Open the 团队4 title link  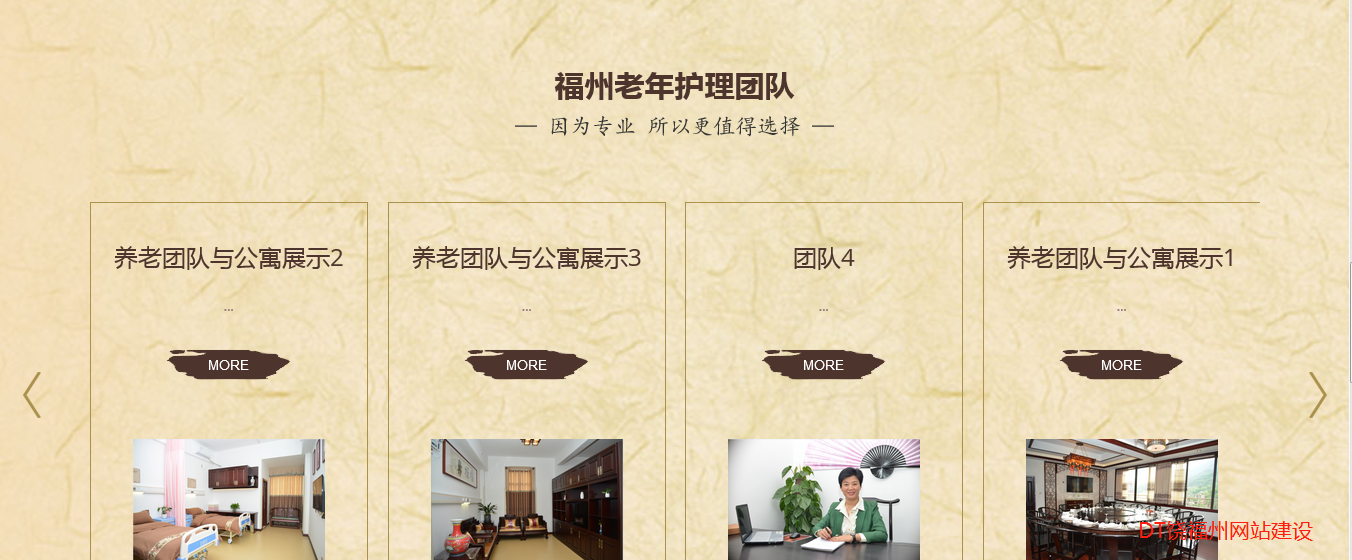click(x=823, y=259)
